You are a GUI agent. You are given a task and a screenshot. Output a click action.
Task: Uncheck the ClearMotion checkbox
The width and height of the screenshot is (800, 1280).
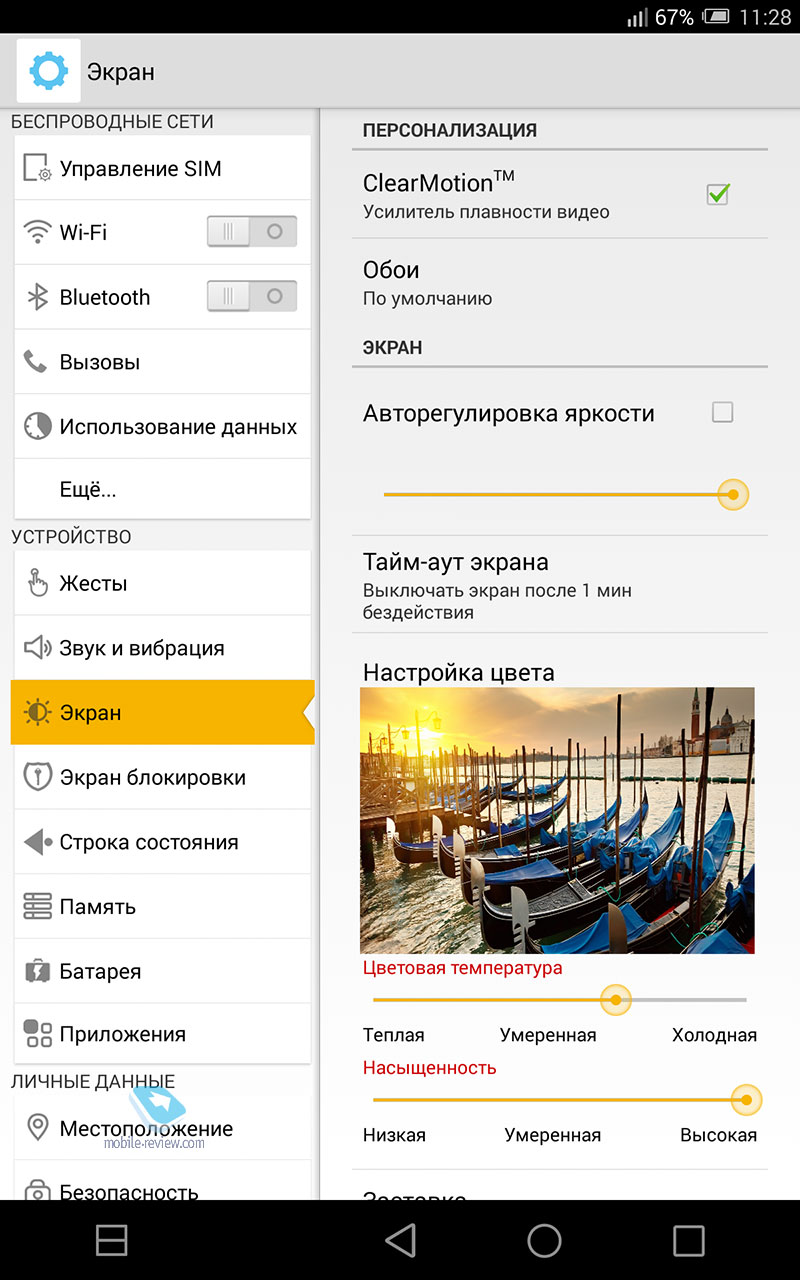coord(718,194)
